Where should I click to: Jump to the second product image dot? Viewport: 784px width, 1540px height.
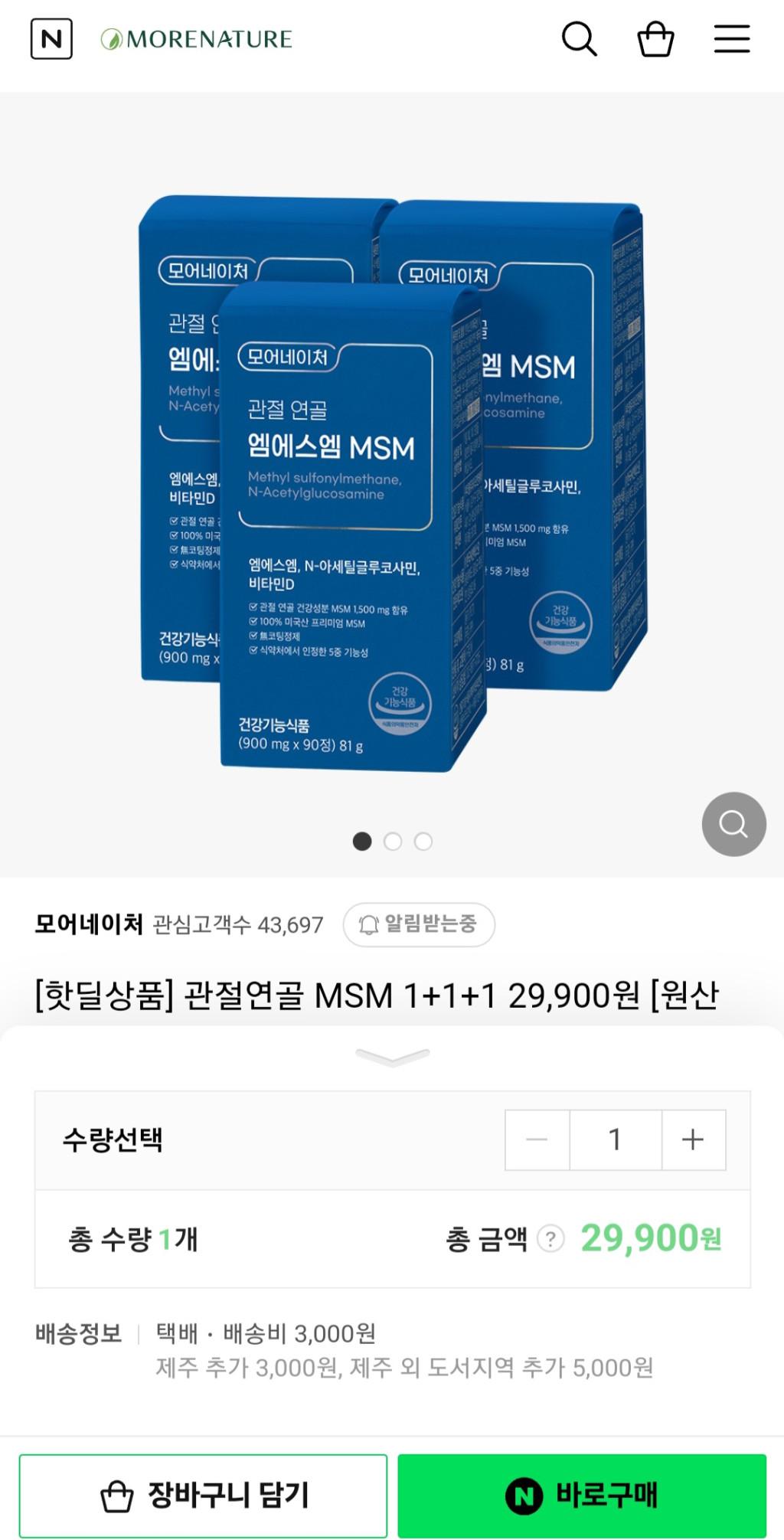pos(393,842)
